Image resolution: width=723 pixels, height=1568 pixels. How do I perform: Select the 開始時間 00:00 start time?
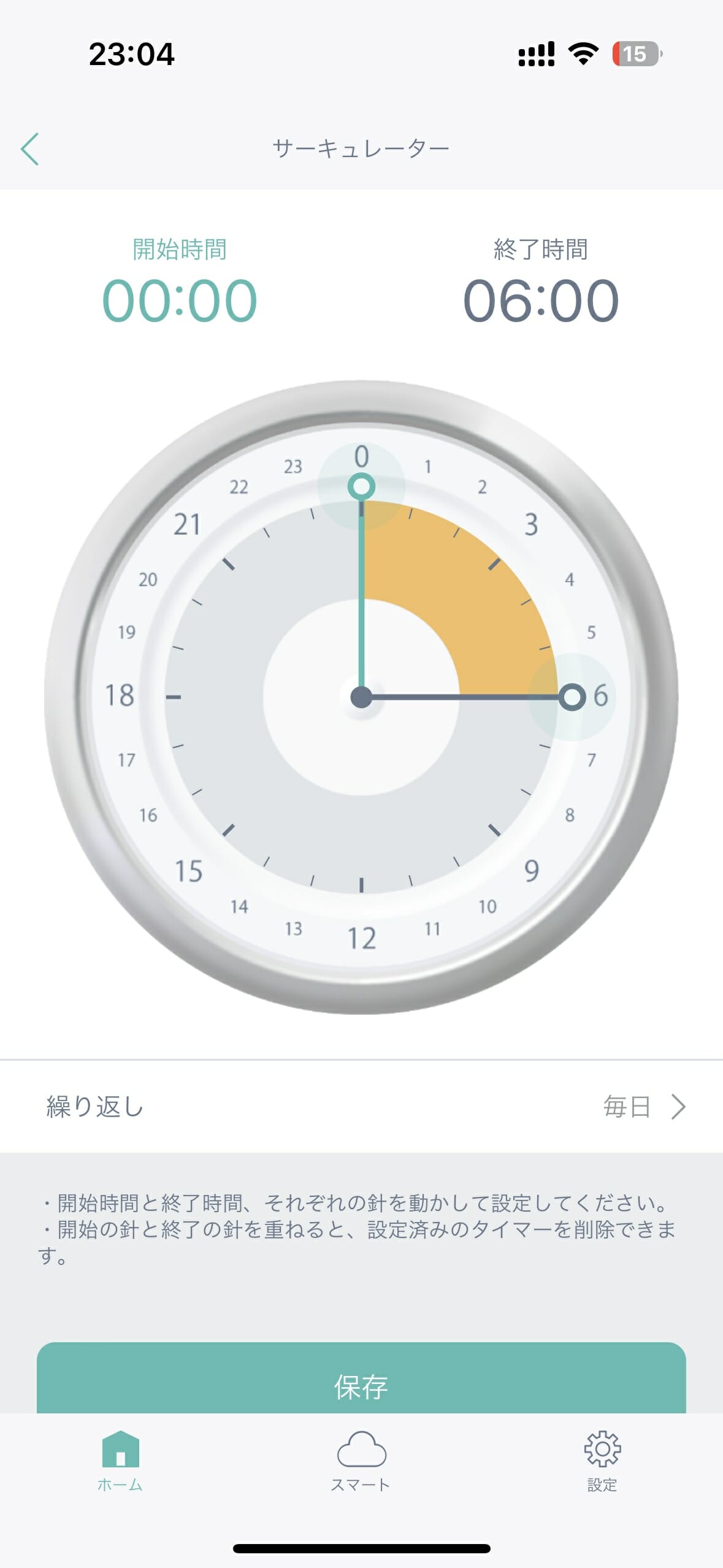[179, 299]
